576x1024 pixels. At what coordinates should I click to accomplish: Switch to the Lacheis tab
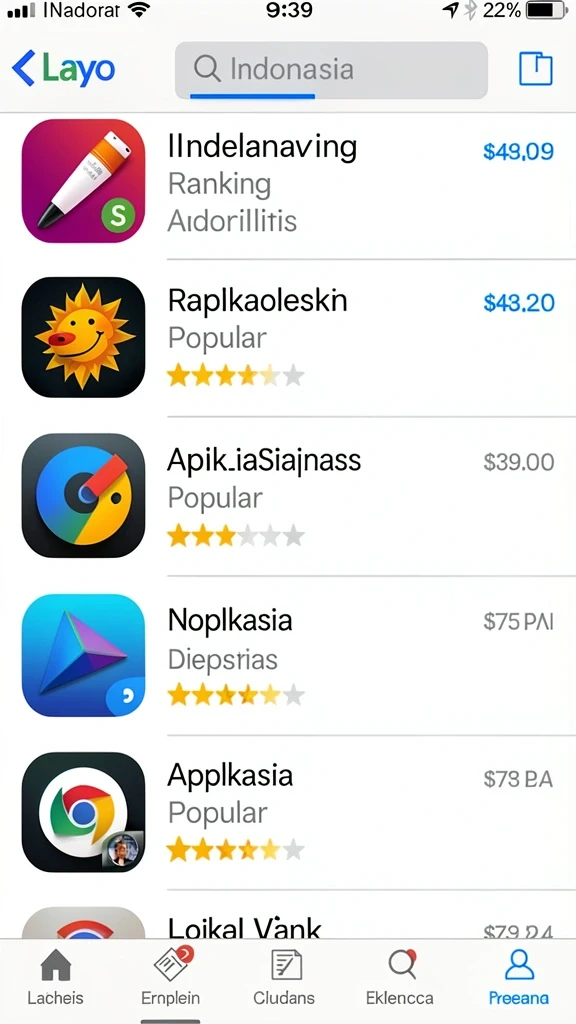coord(56,977)
